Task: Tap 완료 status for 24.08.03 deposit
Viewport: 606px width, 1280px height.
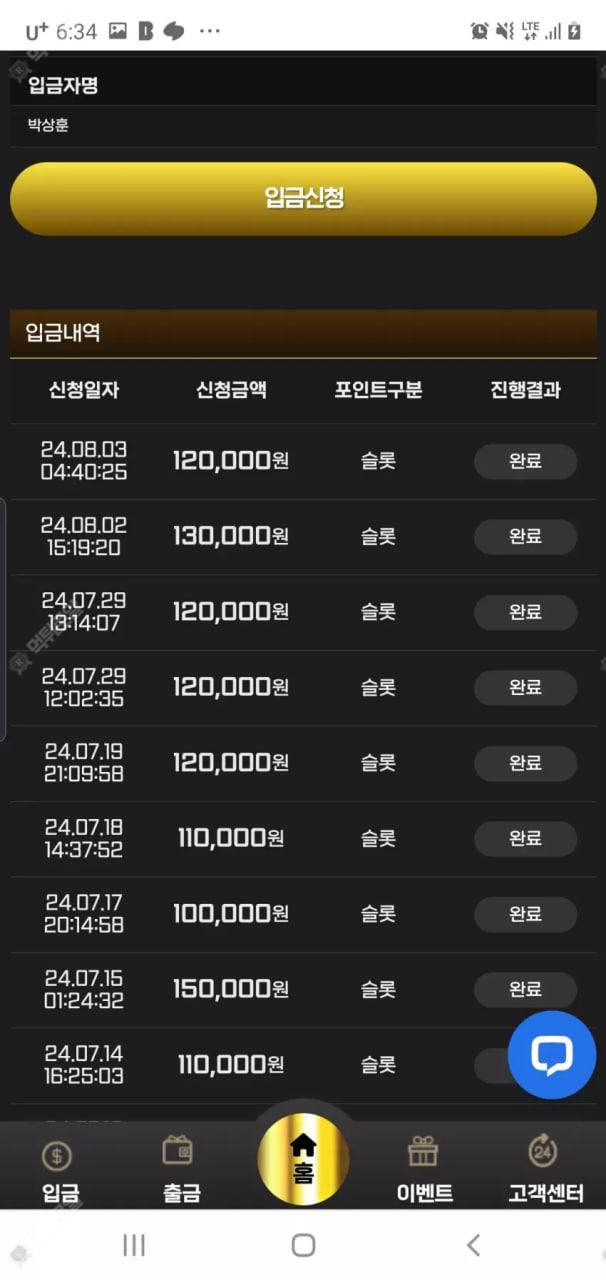Action: (x=525, y=461)
